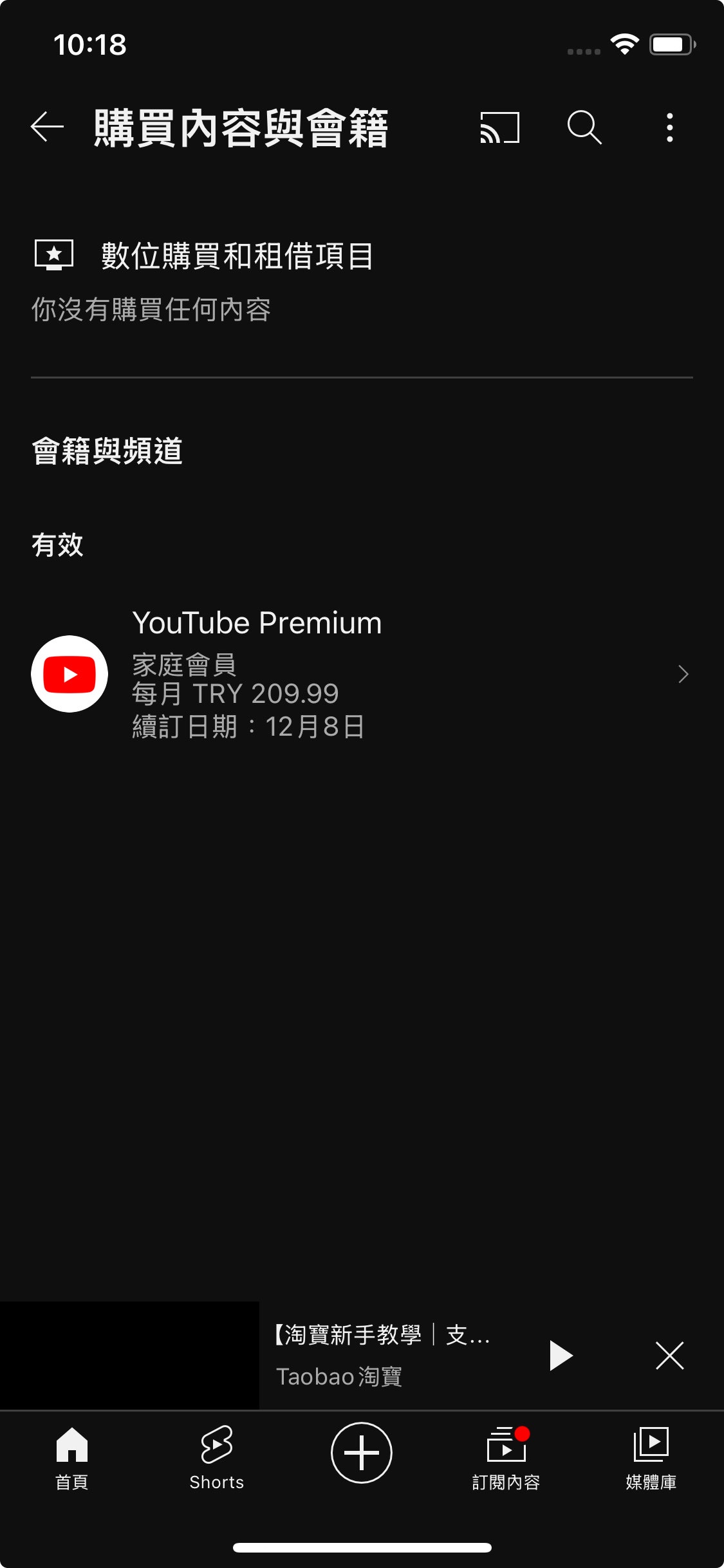The width and height of the screenshot is (724, 1568).
Task: Switch to the 媒體庫 tab
Action: pyautogui.click(x=651, y=1459)
